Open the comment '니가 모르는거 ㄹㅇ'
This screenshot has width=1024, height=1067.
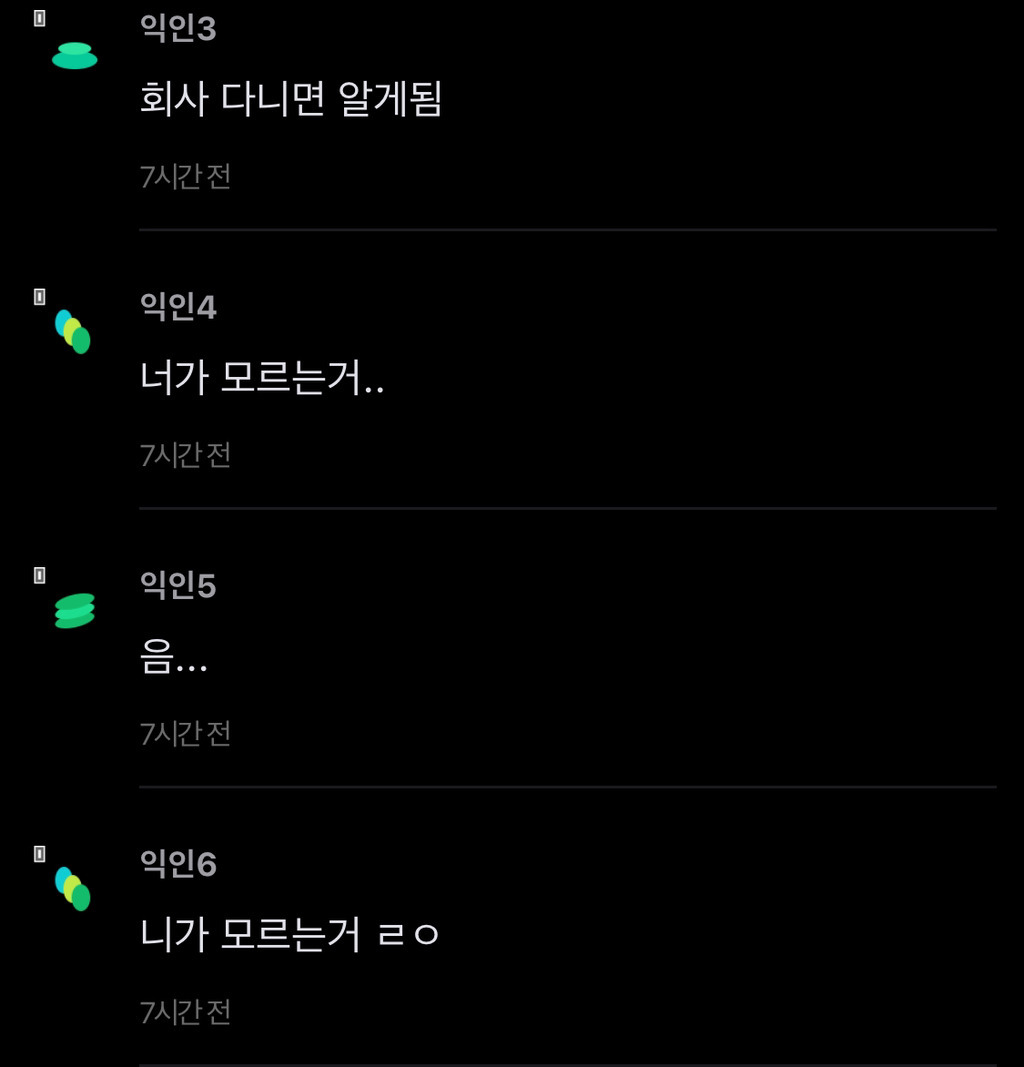[x=290, y=935]
